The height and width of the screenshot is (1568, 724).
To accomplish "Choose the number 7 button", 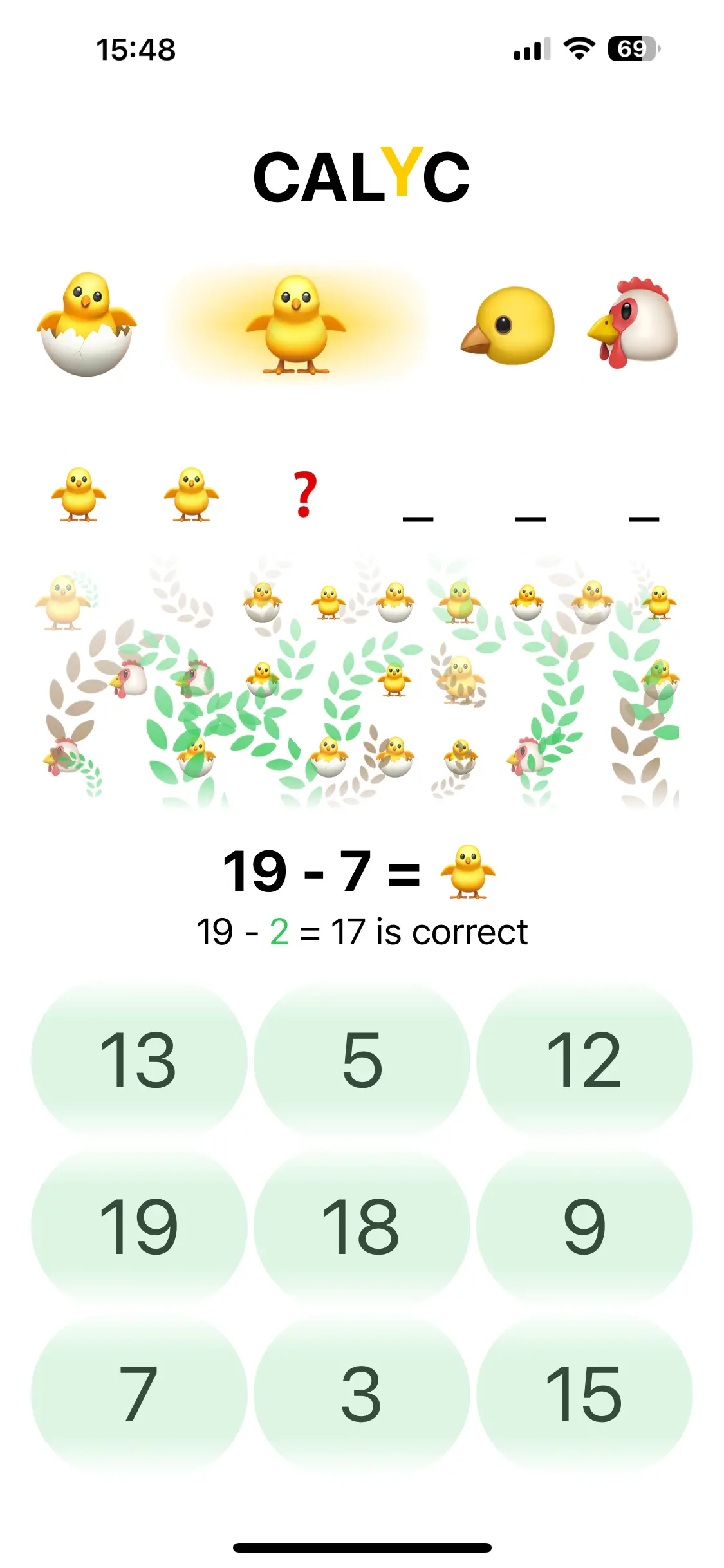I will point(139,1394).
